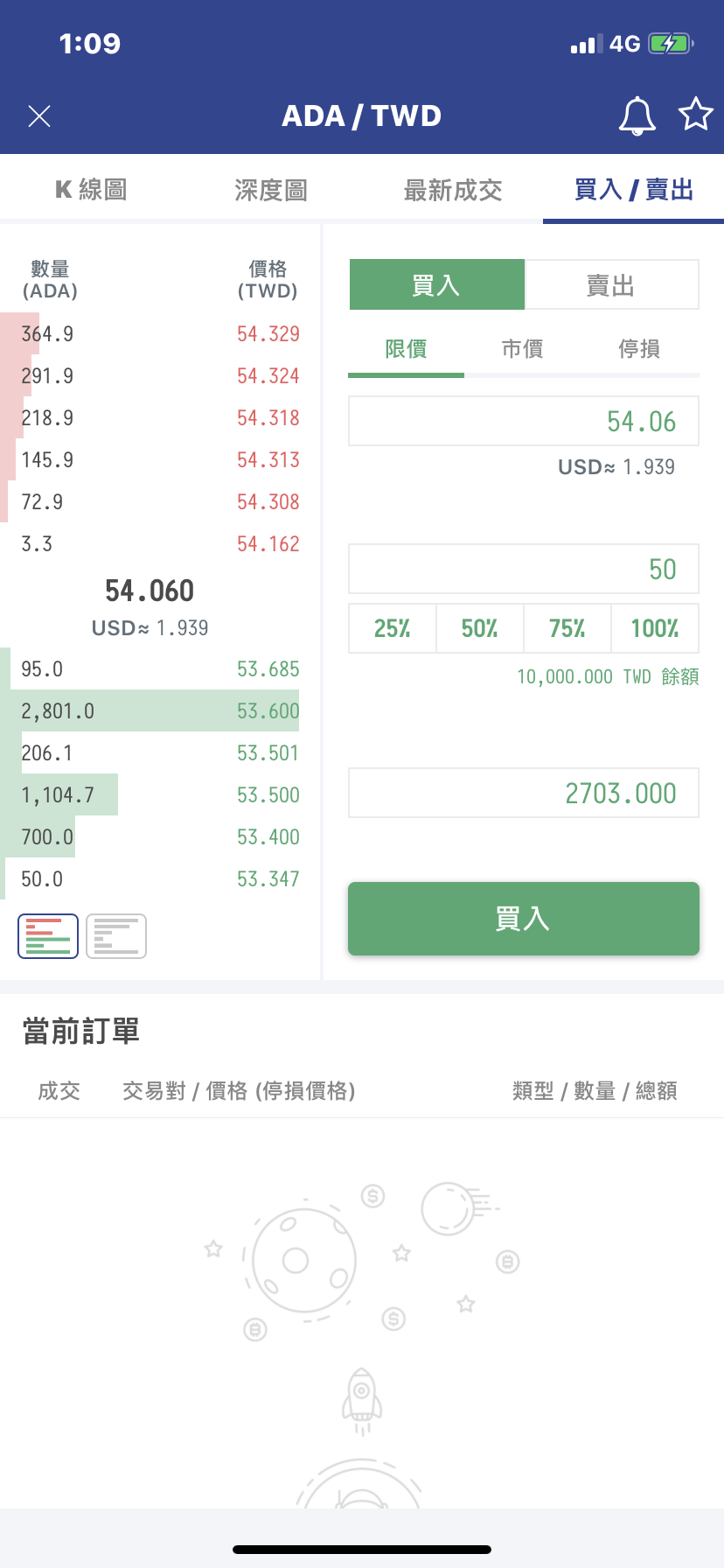
Task: Set the amount to 50% of balance
Action: coord(479,628)
